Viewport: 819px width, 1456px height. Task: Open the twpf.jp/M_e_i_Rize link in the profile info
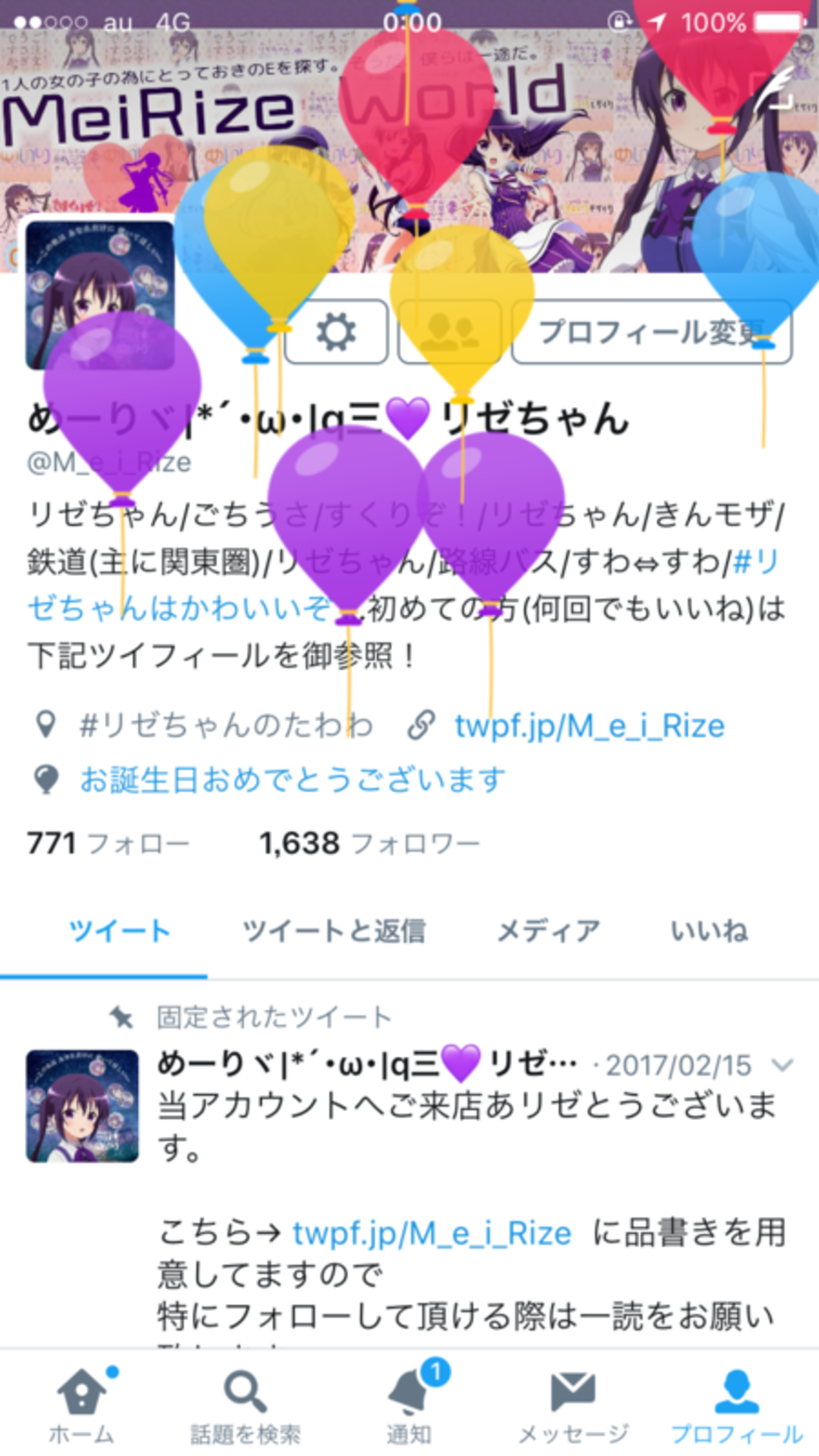[590, 726]
